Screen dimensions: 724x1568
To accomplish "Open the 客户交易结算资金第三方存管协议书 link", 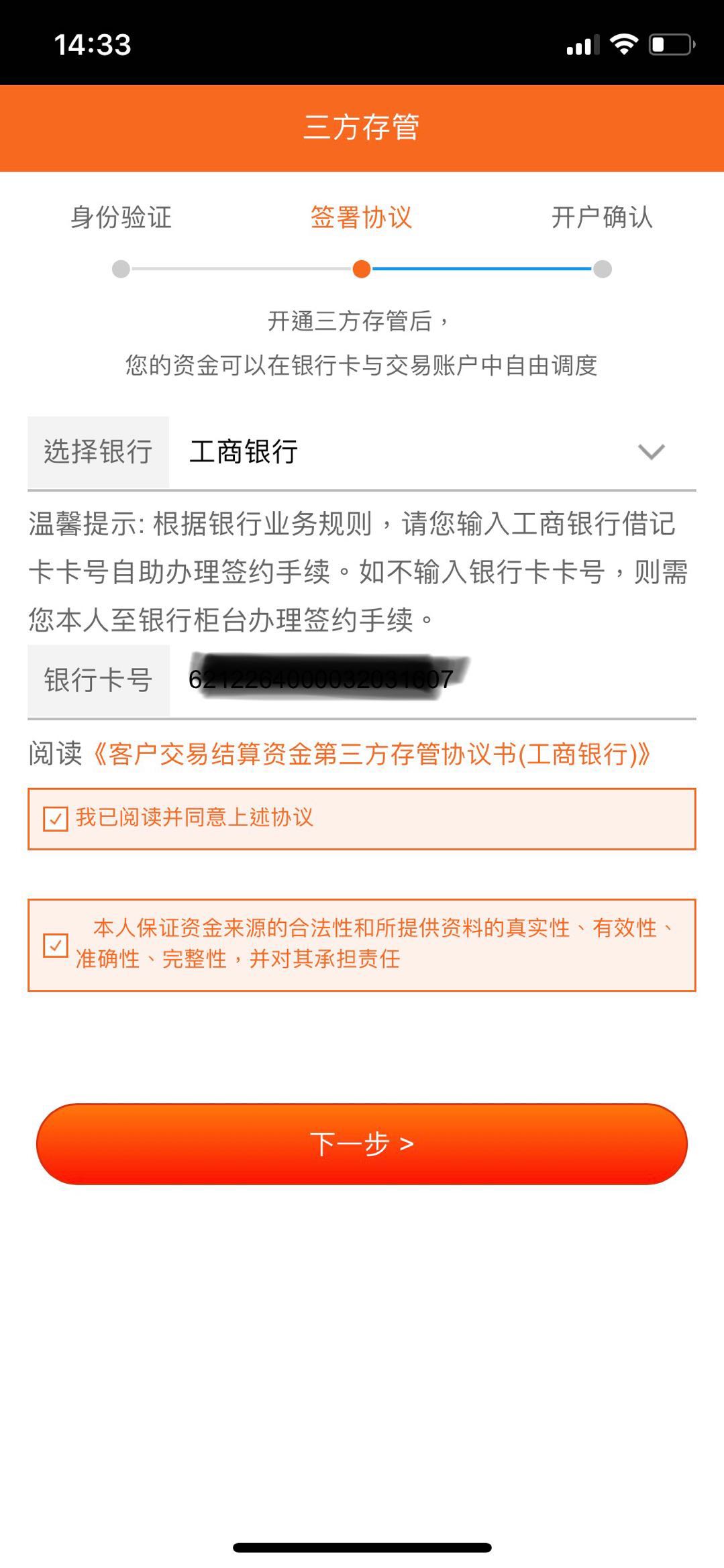I will [x=371, y=754].
